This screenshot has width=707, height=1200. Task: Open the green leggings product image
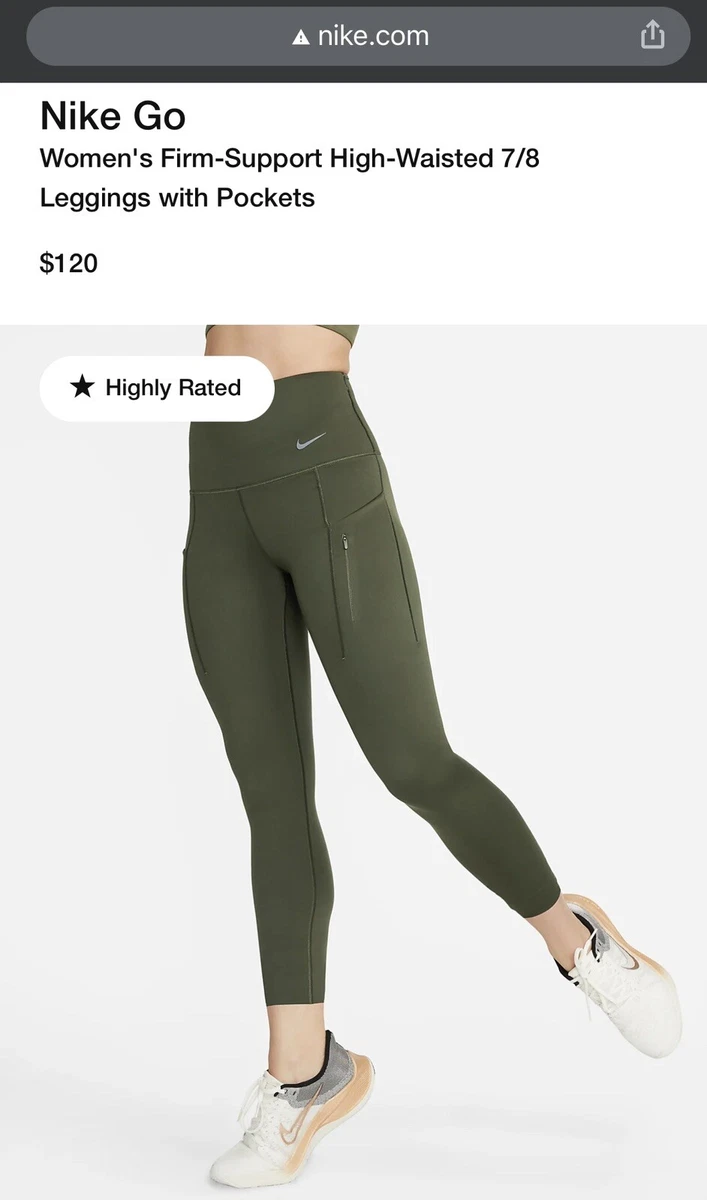click(353, 762)
